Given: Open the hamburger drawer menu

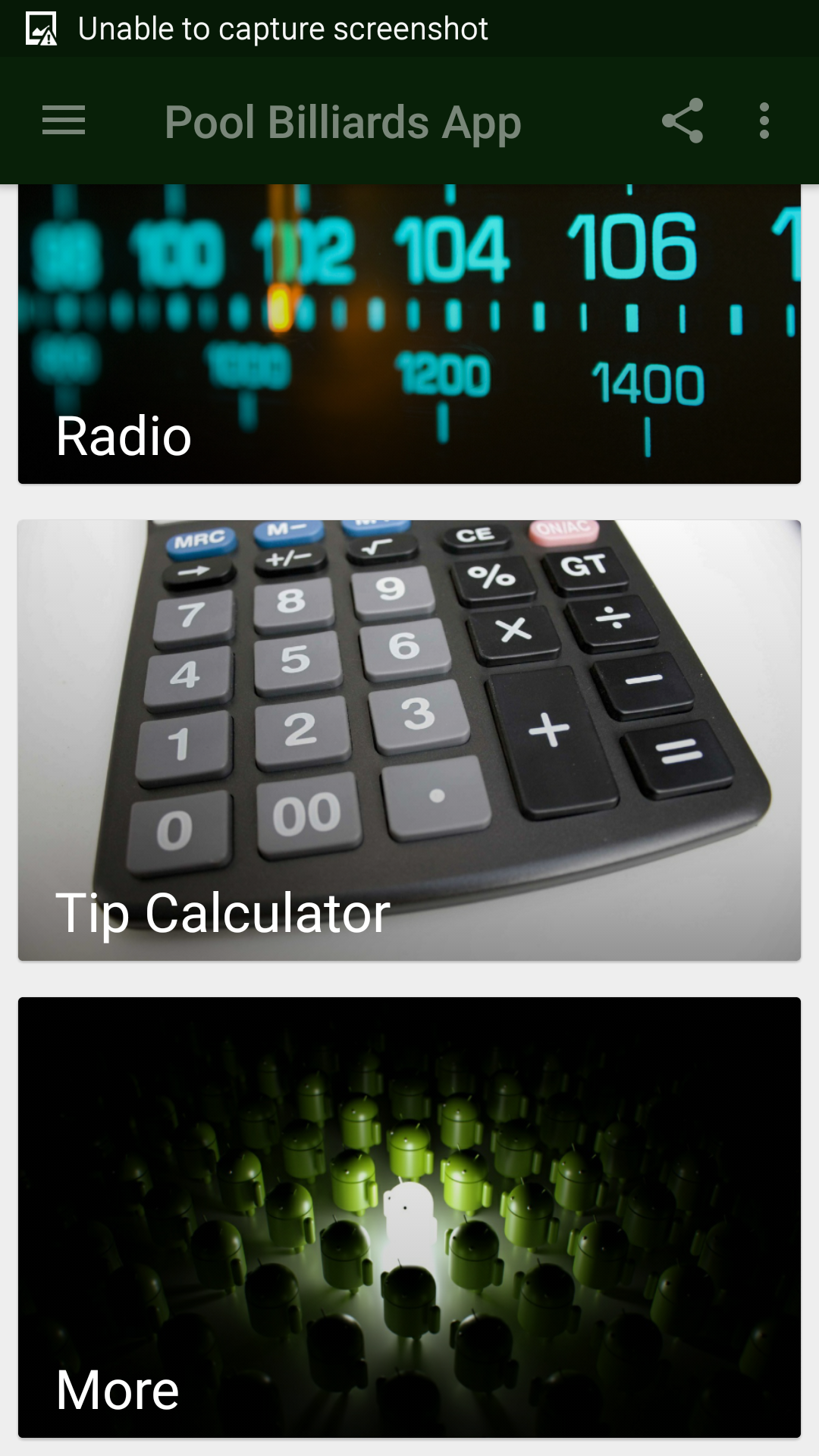Looking at the screenshot, I should (x=64, y=121).
